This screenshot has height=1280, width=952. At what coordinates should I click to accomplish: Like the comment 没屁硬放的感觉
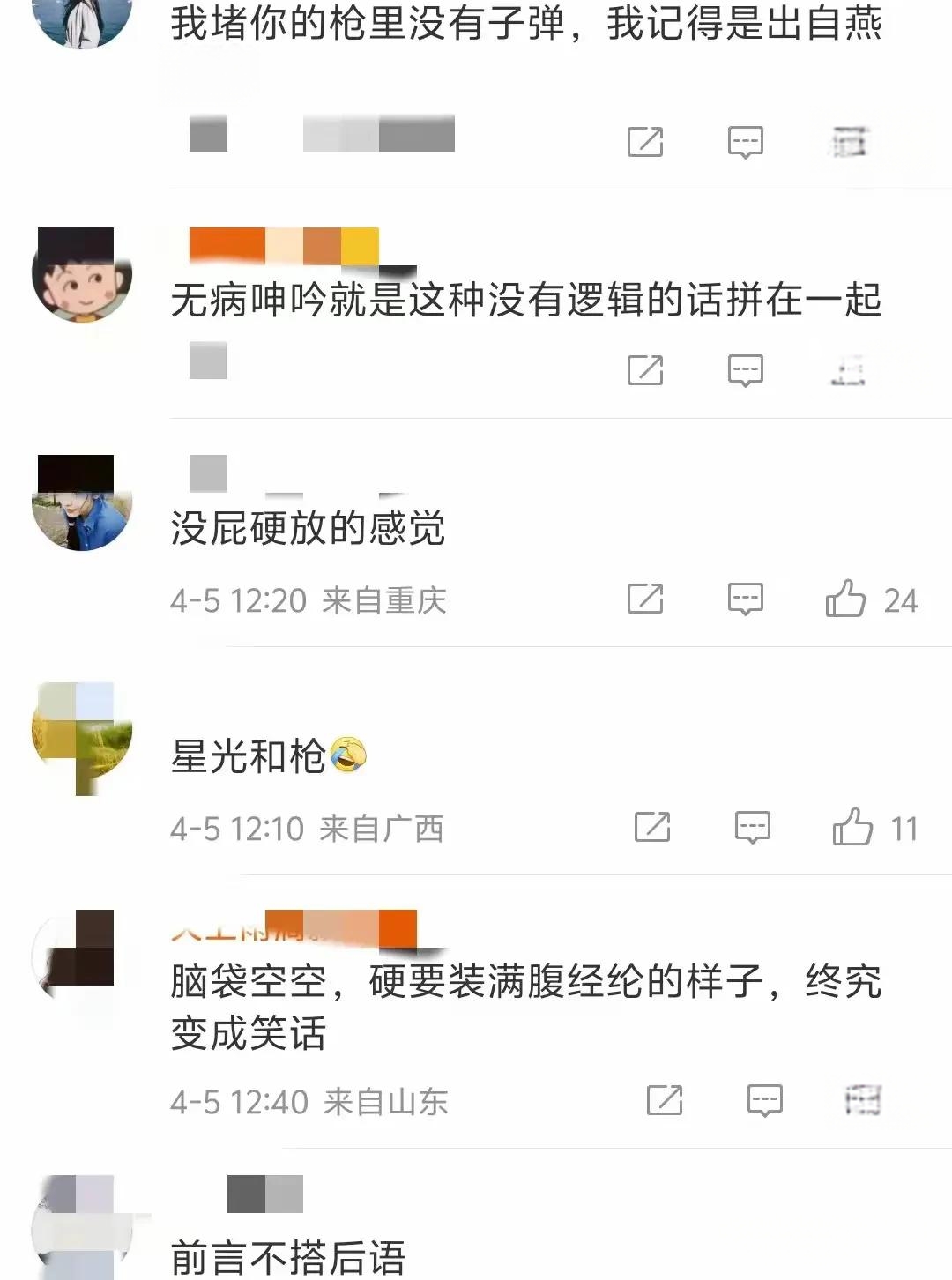click(x=845, y=599)
